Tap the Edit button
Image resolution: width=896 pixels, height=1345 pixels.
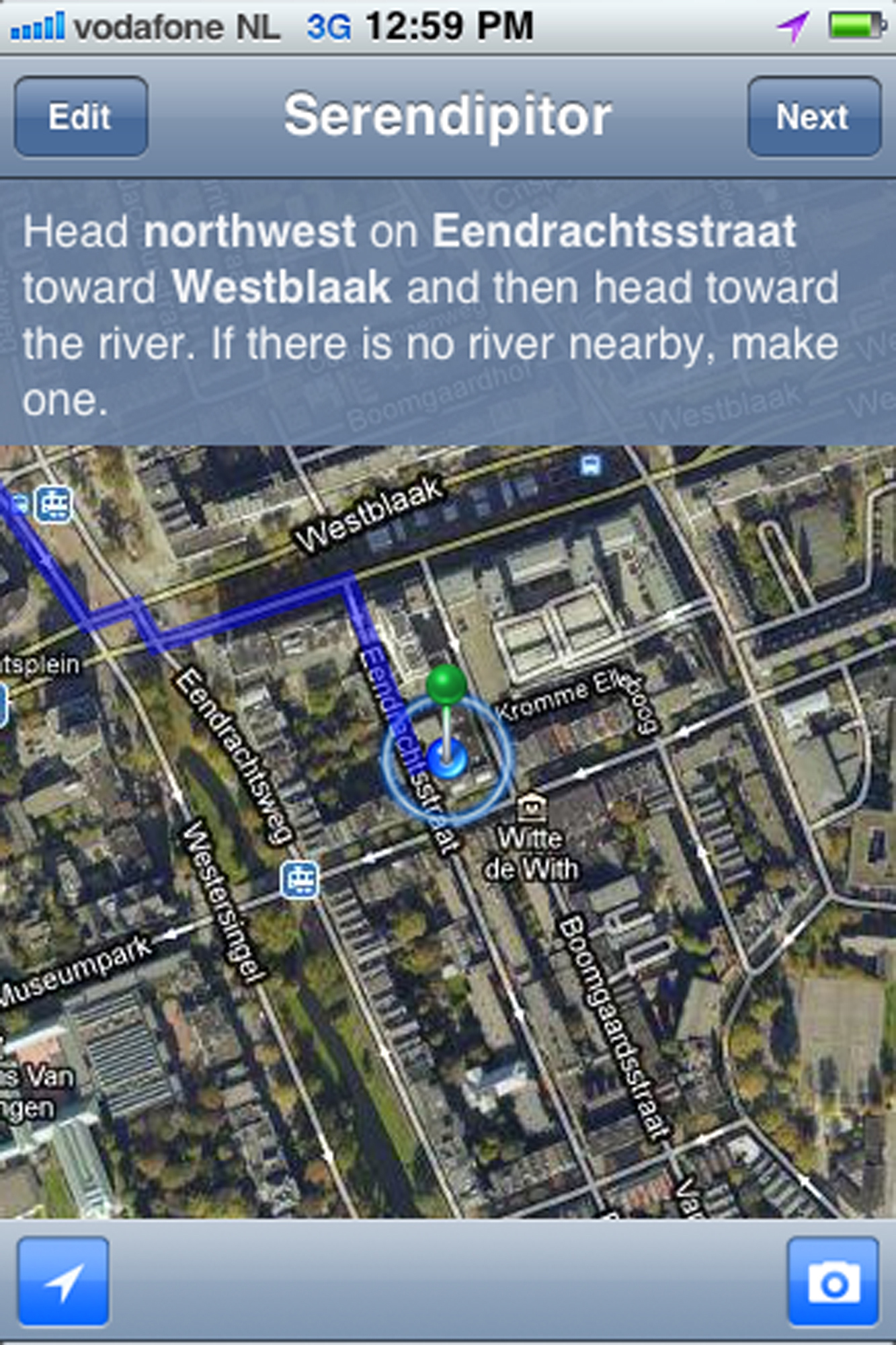[81, 117]
